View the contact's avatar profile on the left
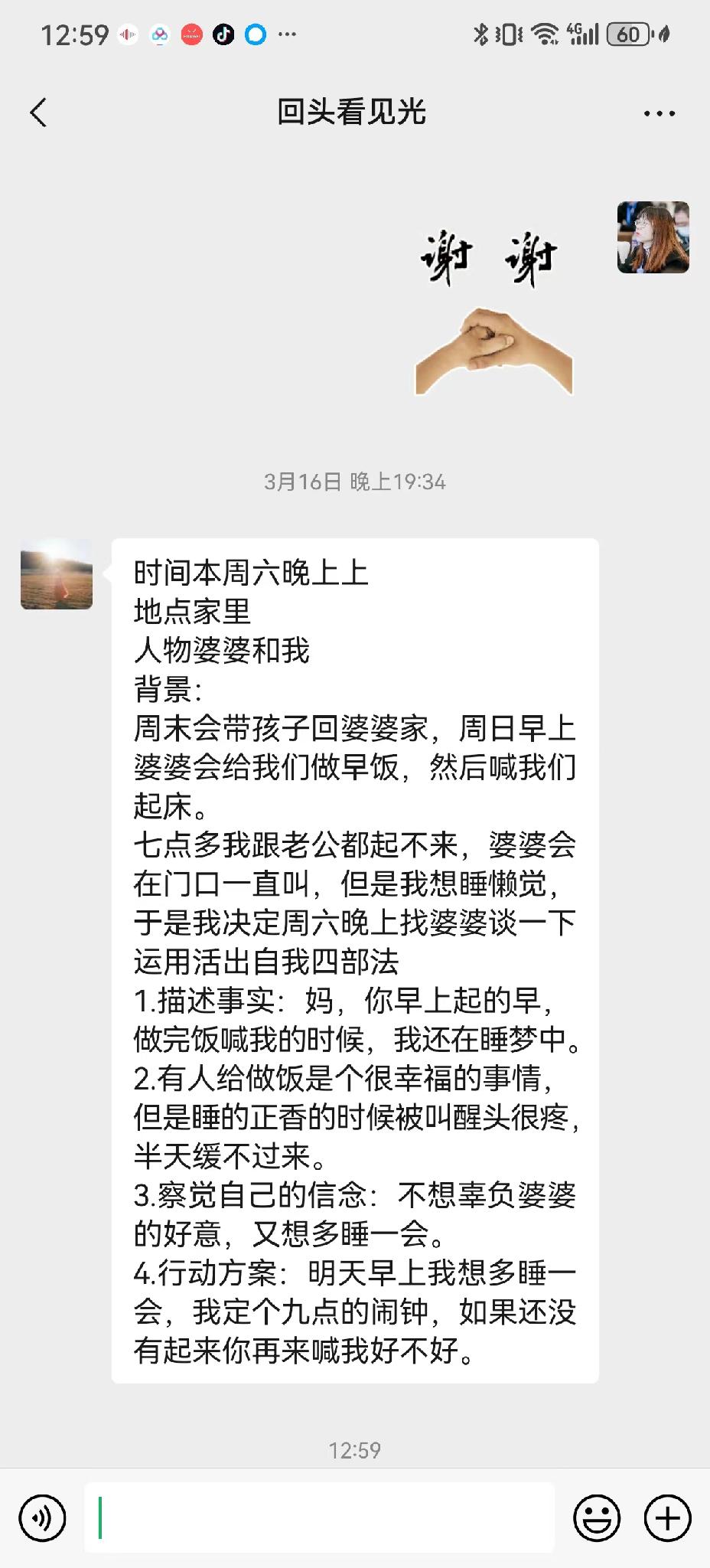The image size is (710, 1568). 57,574
